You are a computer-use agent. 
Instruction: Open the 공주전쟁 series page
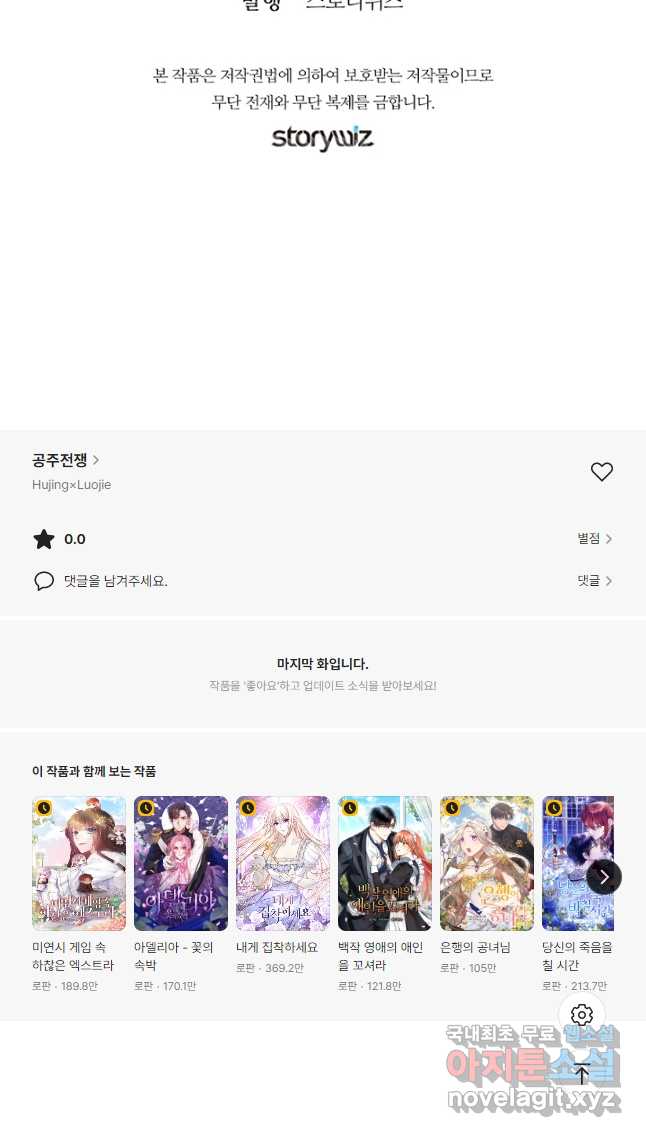(65, 460)
